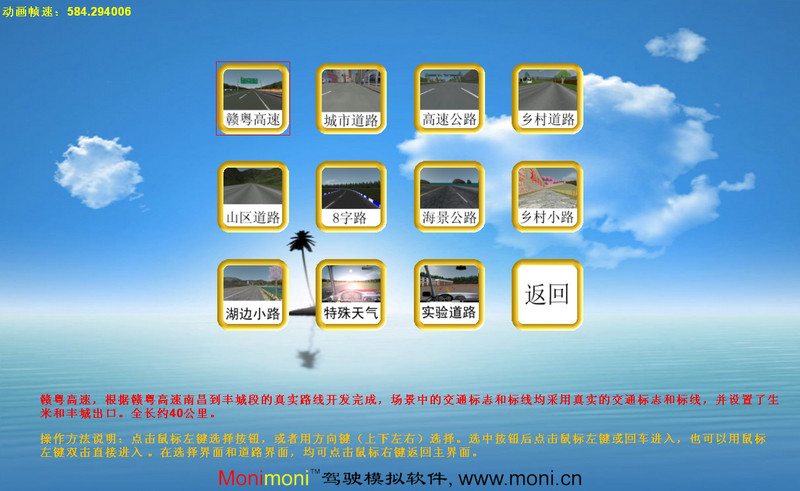This screenshot has width=800, height=491.
Task: Select the 湖边小路 scene
Action: click(x=253, y=293)
